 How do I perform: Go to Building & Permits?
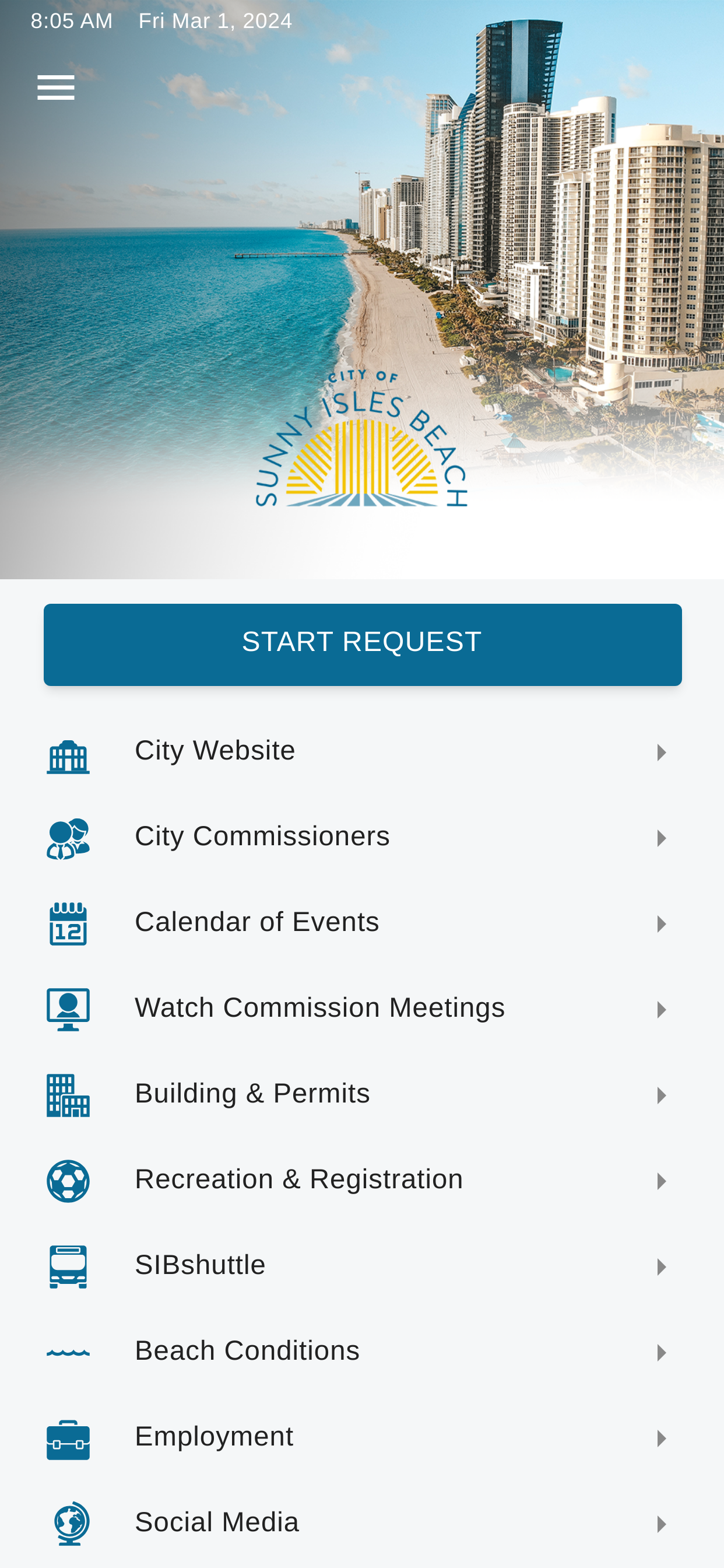(x=363, y=1095)
